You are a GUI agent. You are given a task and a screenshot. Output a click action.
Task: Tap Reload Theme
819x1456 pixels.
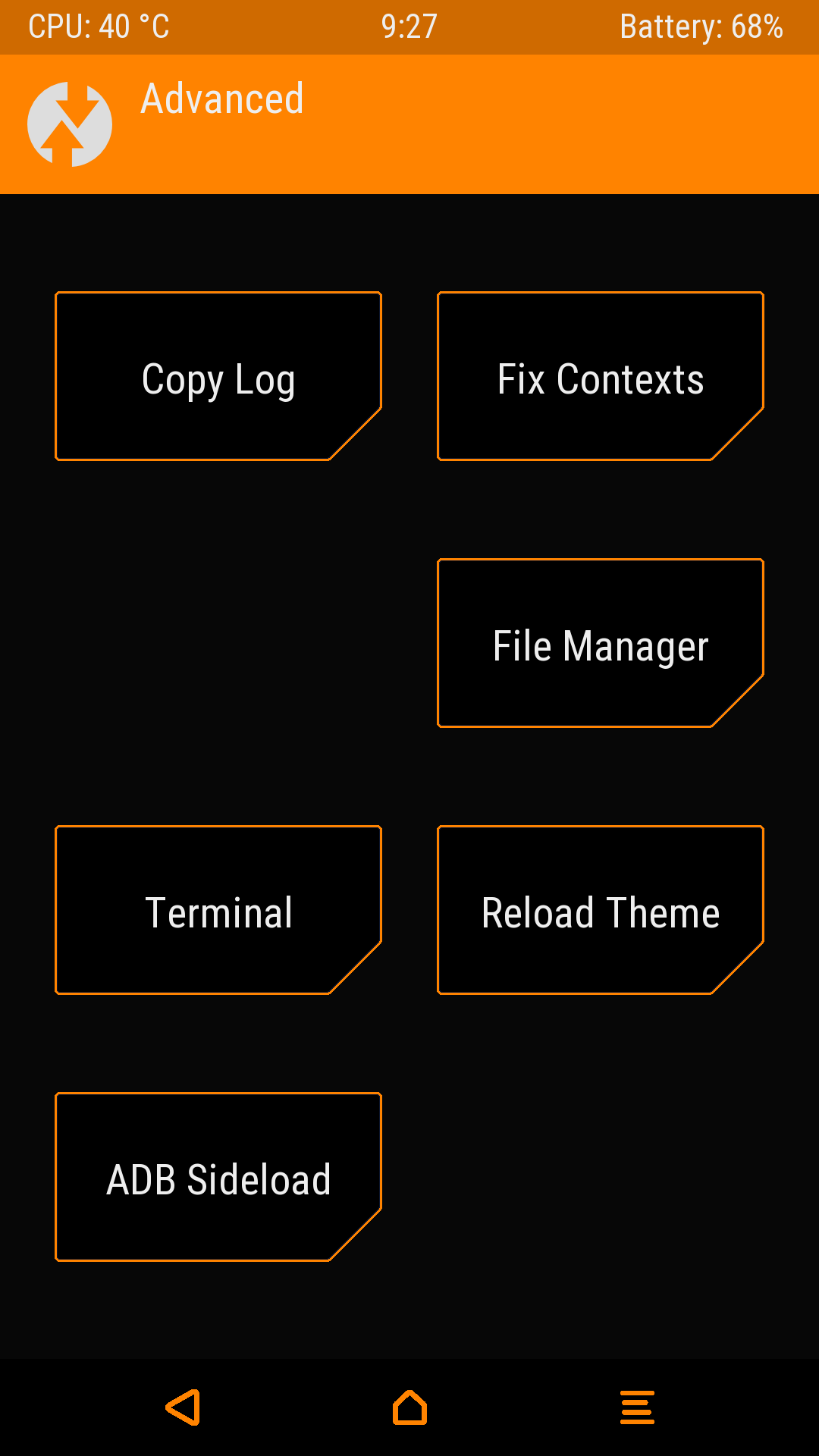(600, 911)
